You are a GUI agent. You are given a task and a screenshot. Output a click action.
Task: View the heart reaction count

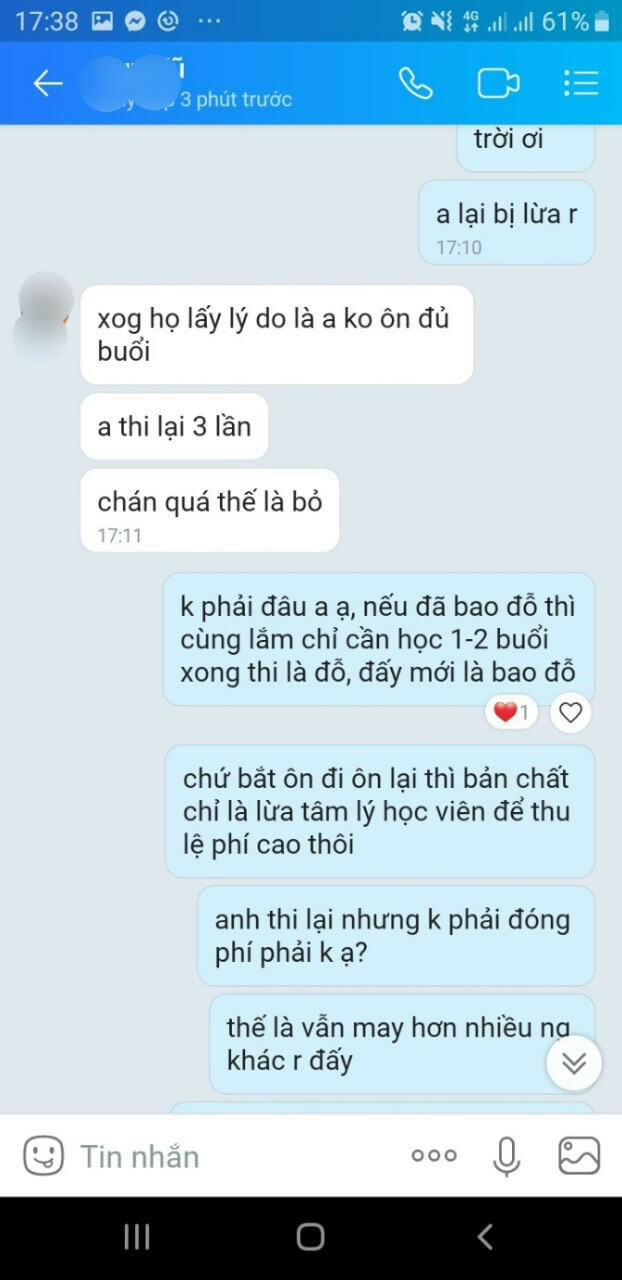[511, 713]
